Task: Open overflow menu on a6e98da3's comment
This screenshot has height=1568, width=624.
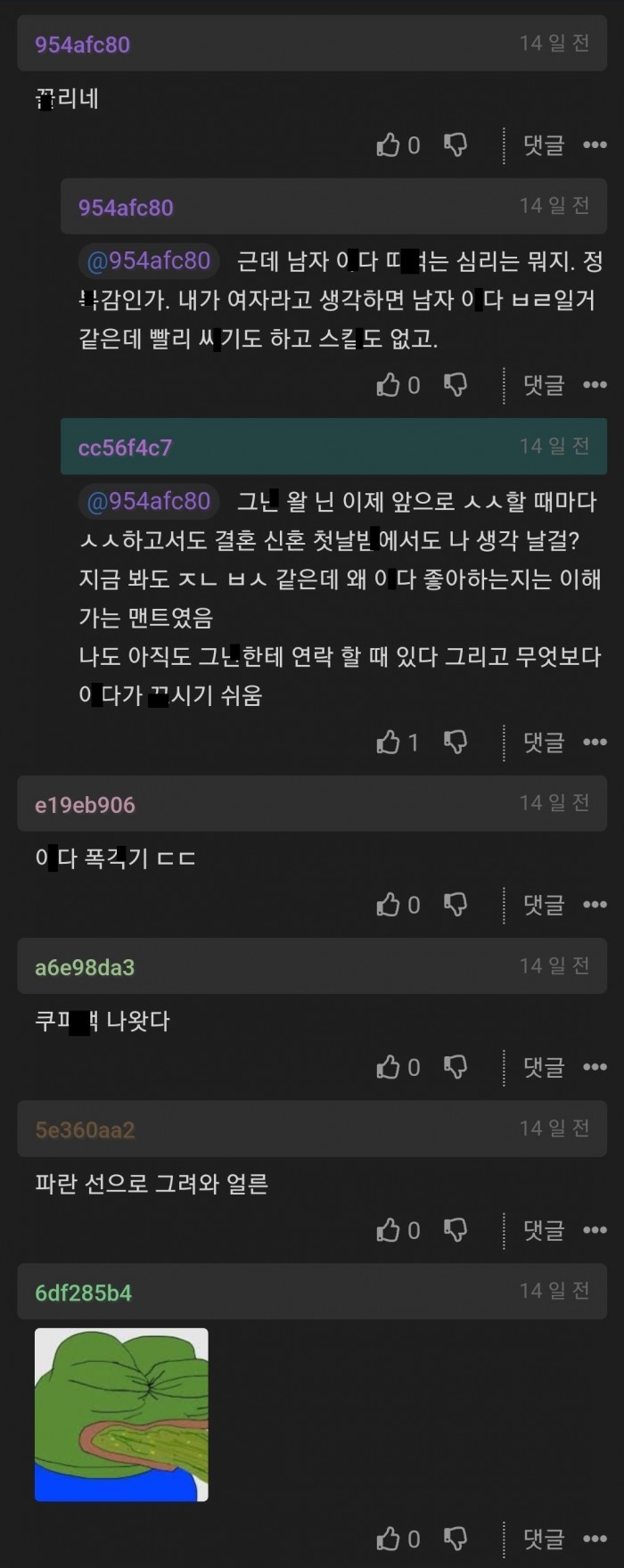Action: [x=595, y=1067]
